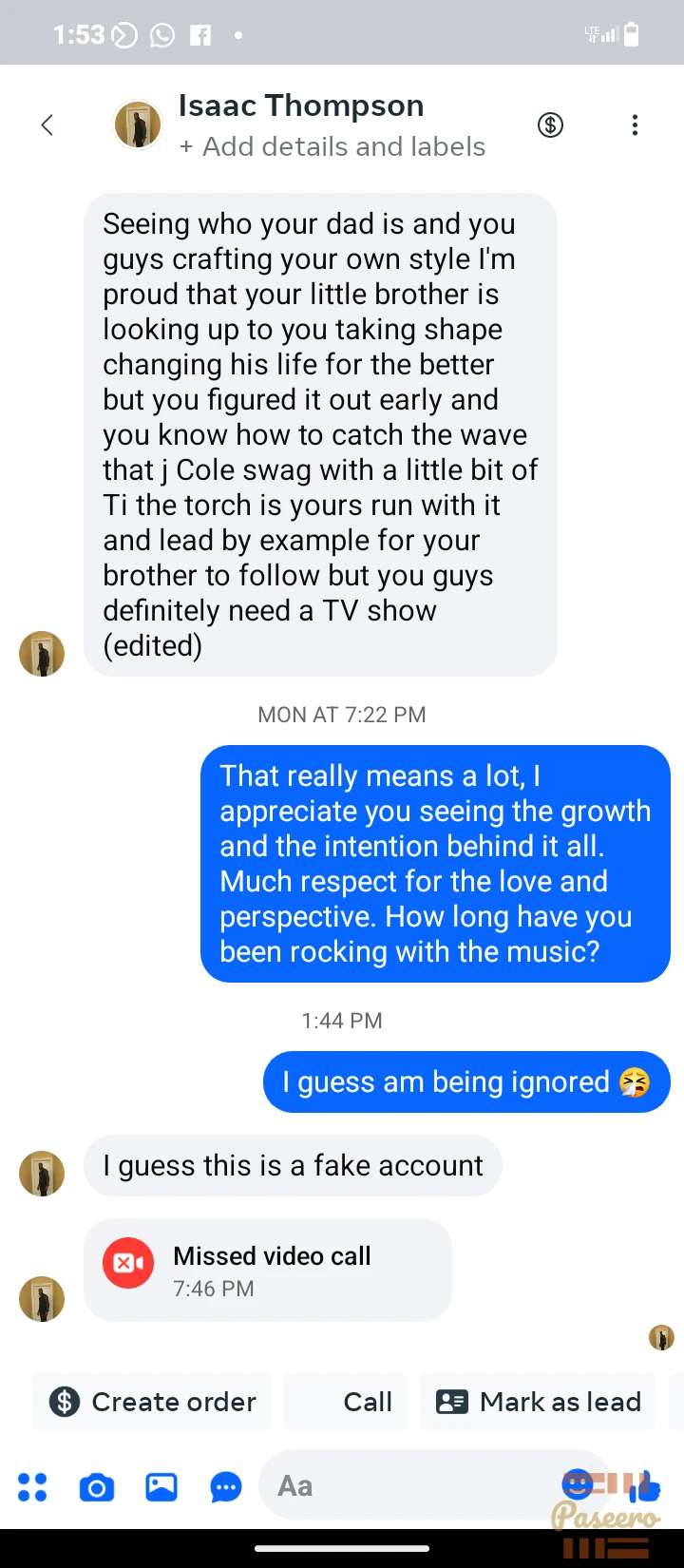The height and width of the screenshot is (1568, 684).
Task: Tap the Missed video call card
Action: [x=268, y=1271]
